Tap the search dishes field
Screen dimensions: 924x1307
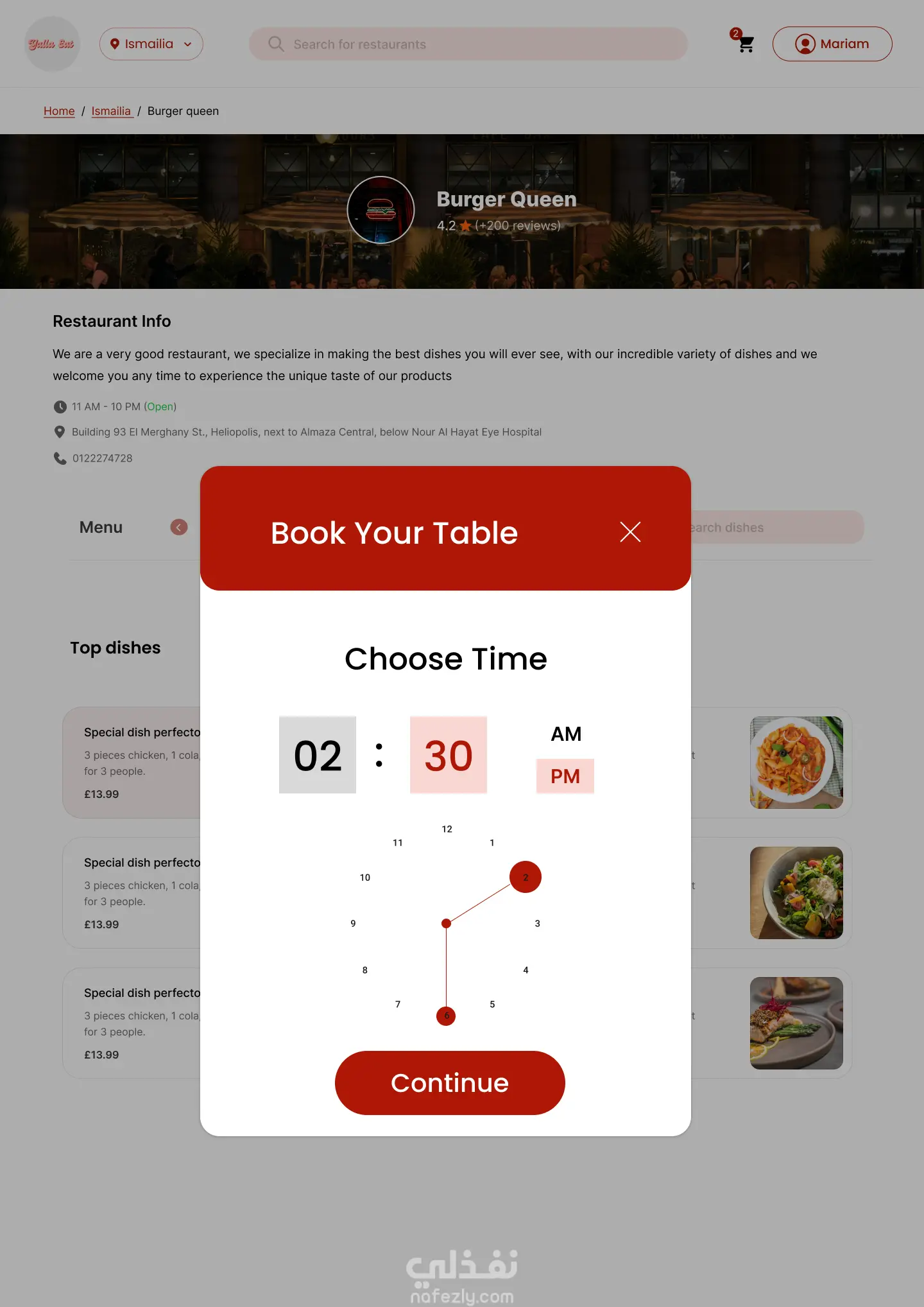[775, 527]
